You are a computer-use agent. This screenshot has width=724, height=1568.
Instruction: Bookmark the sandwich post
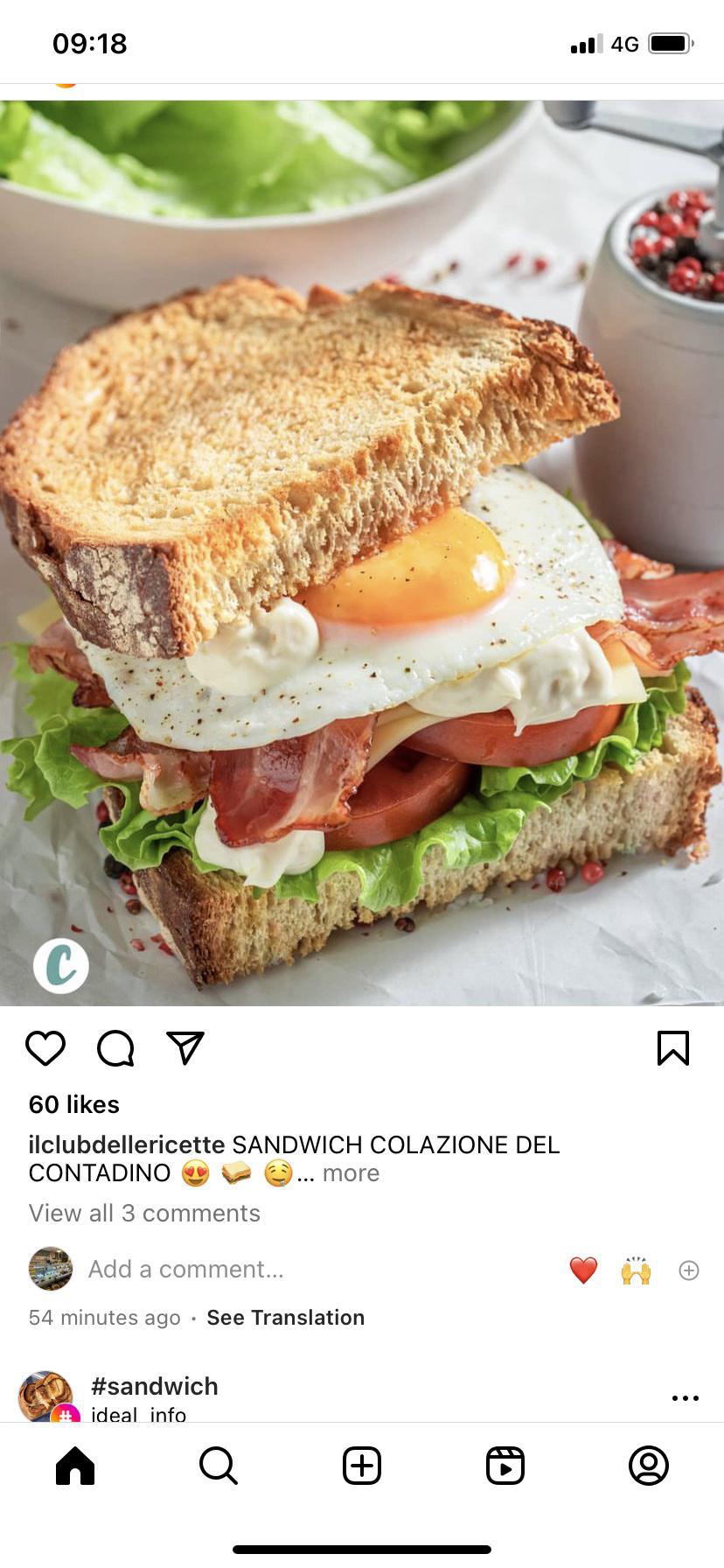click(672, 1048)
